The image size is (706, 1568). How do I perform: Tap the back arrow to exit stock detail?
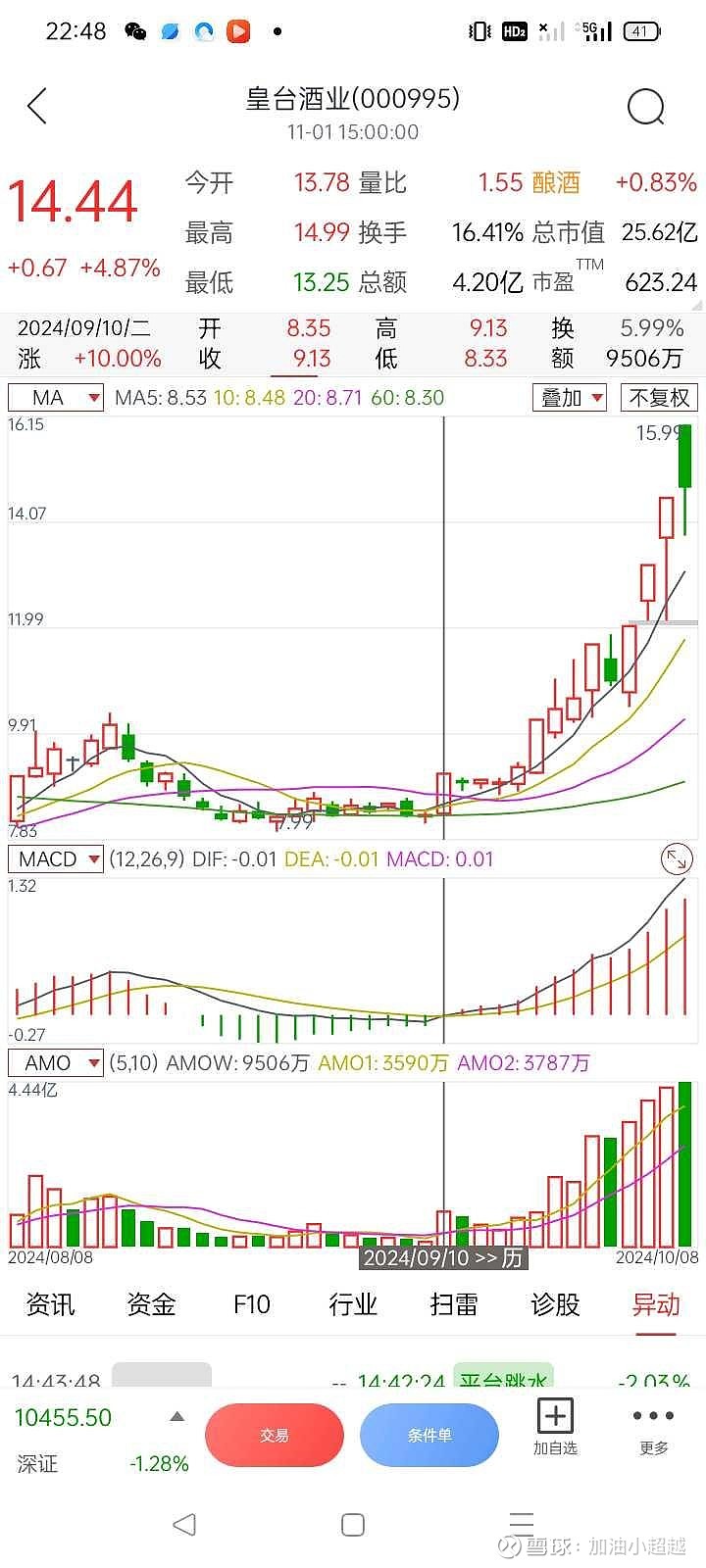(37, 106)
